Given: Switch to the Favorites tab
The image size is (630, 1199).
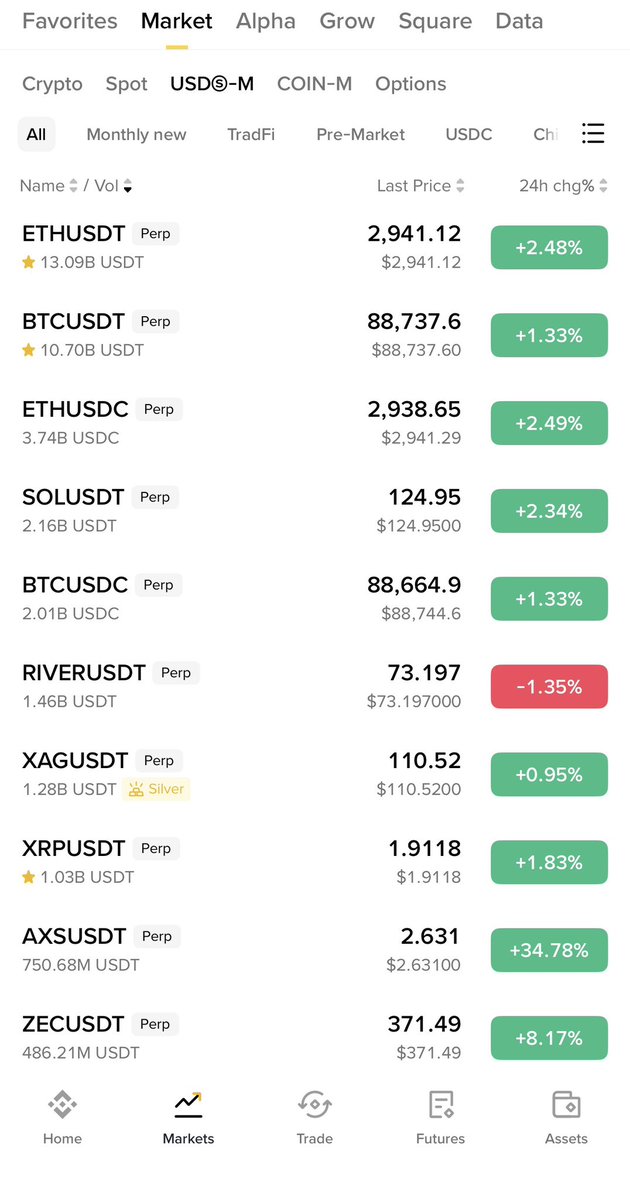Looking at the screenshot, I should [x=69, y=21].
